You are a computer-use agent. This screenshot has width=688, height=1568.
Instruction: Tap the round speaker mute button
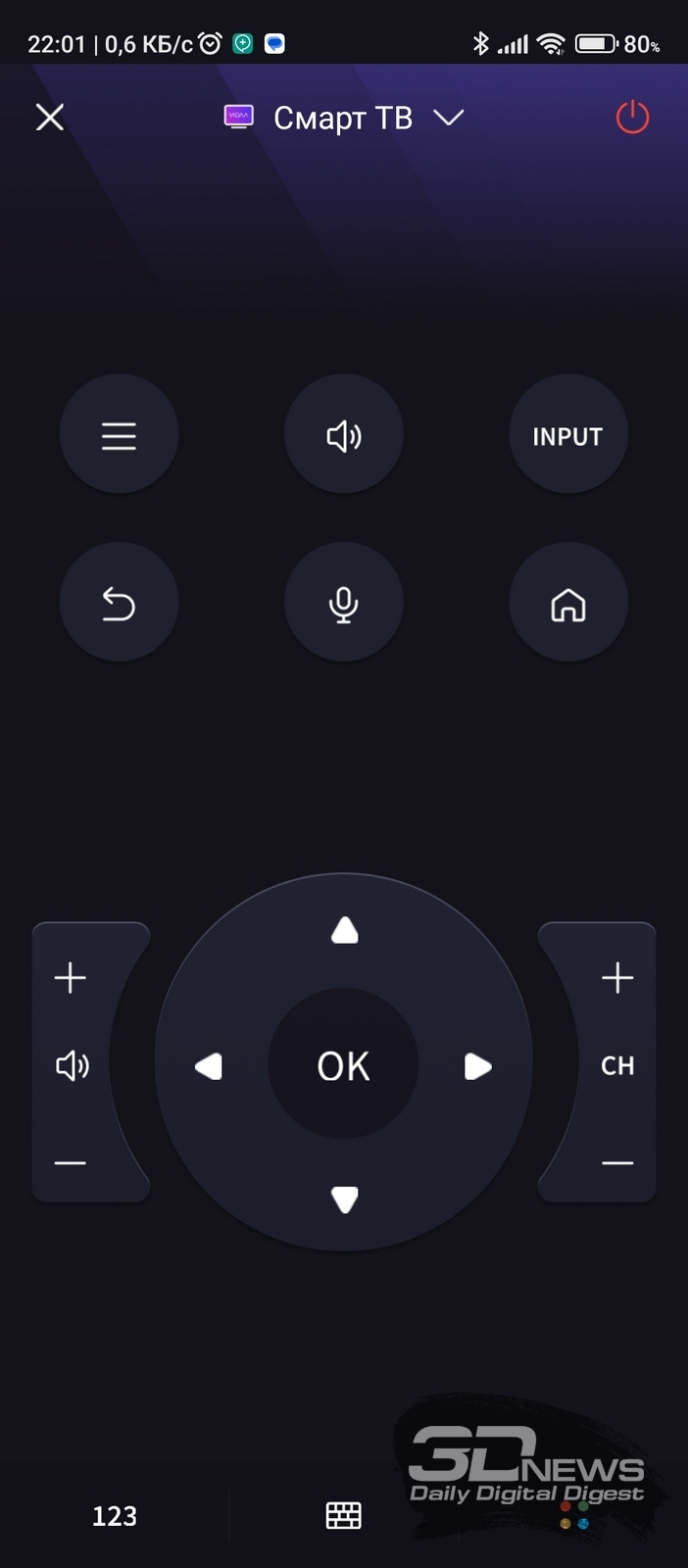[344, 435]
